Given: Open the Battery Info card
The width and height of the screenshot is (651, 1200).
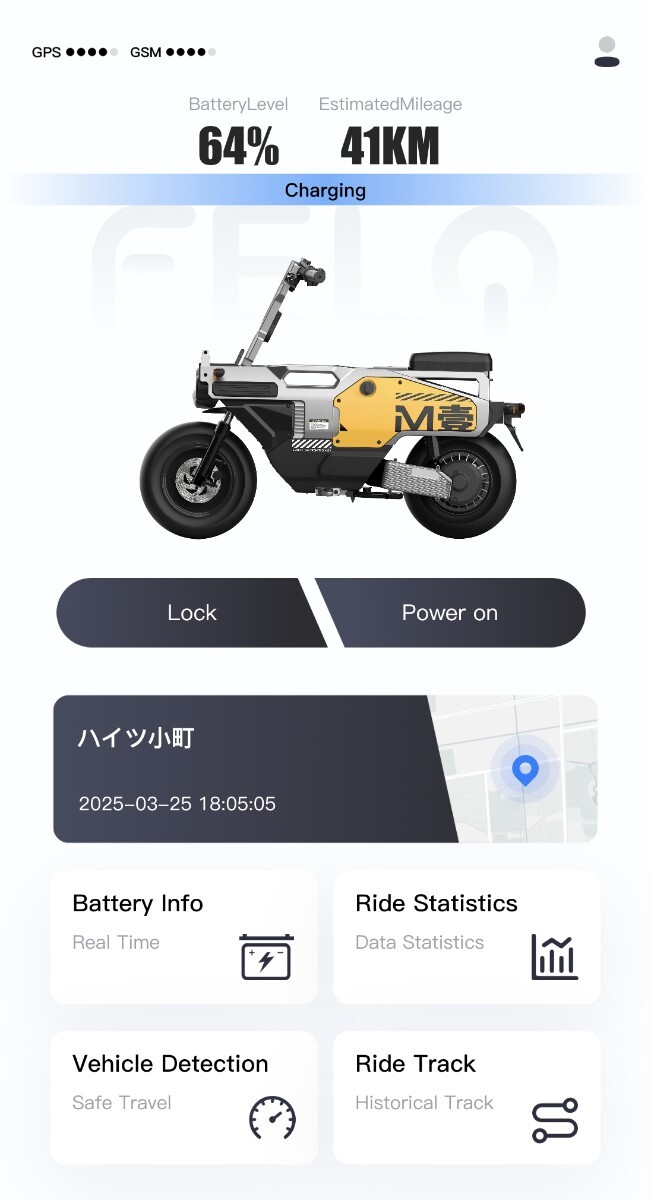Looking at the screenshot, I should coord(184,937).
